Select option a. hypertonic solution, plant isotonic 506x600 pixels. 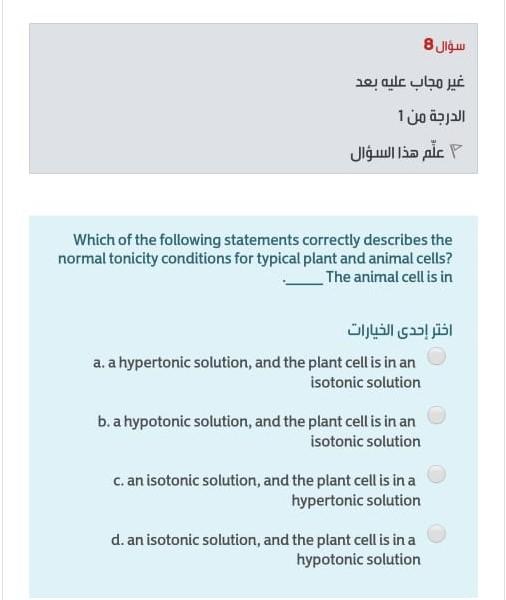[x=436, y=356]
